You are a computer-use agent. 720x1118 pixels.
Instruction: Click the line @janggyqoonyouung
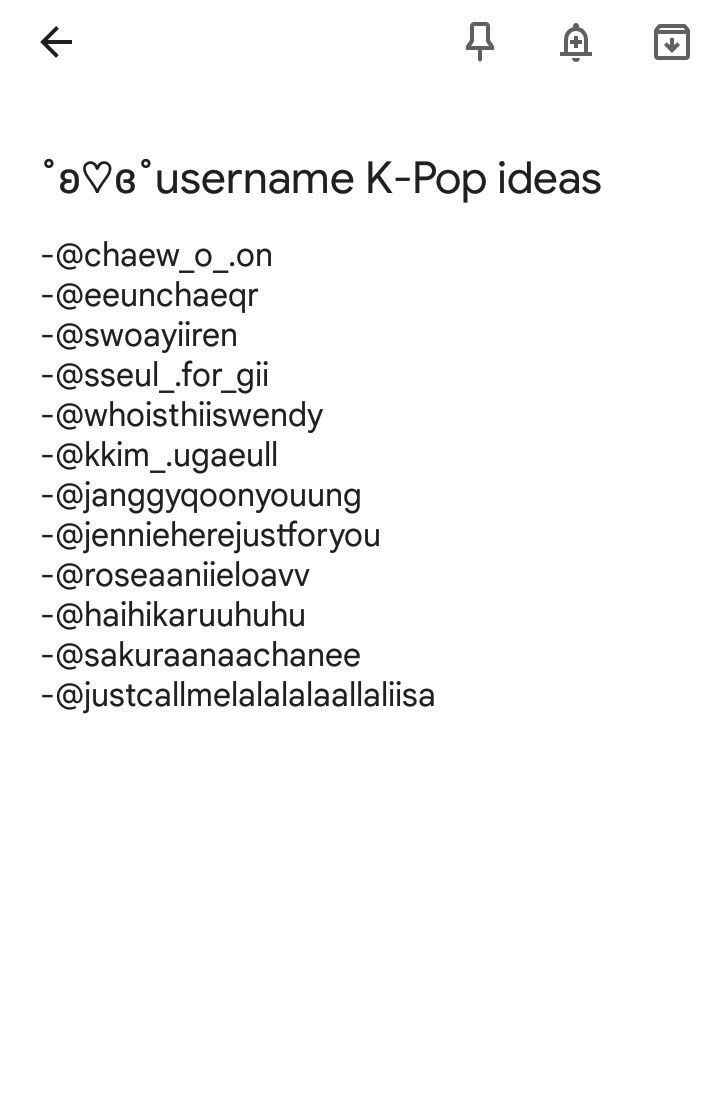200,495
